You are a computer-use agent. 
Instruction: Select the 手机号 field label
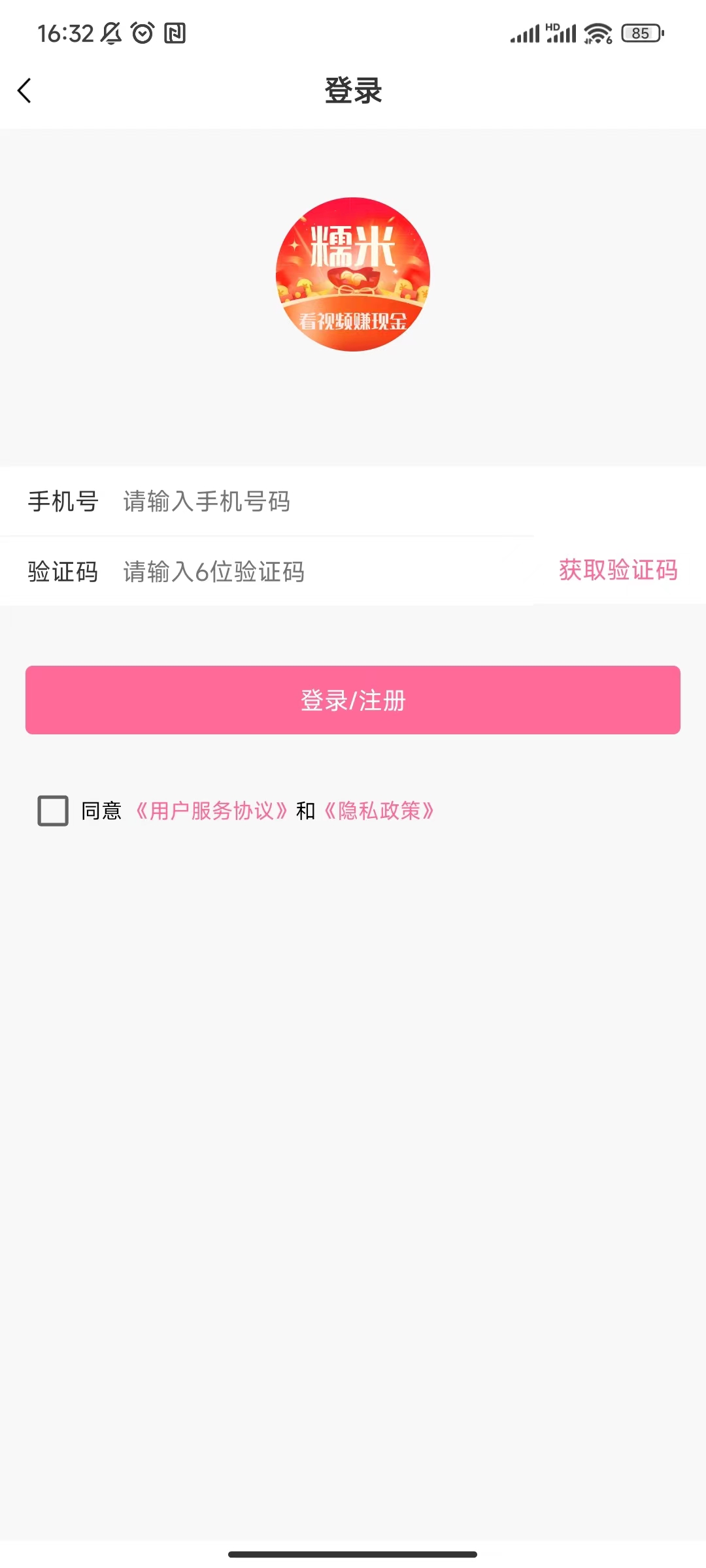point(62,502)
